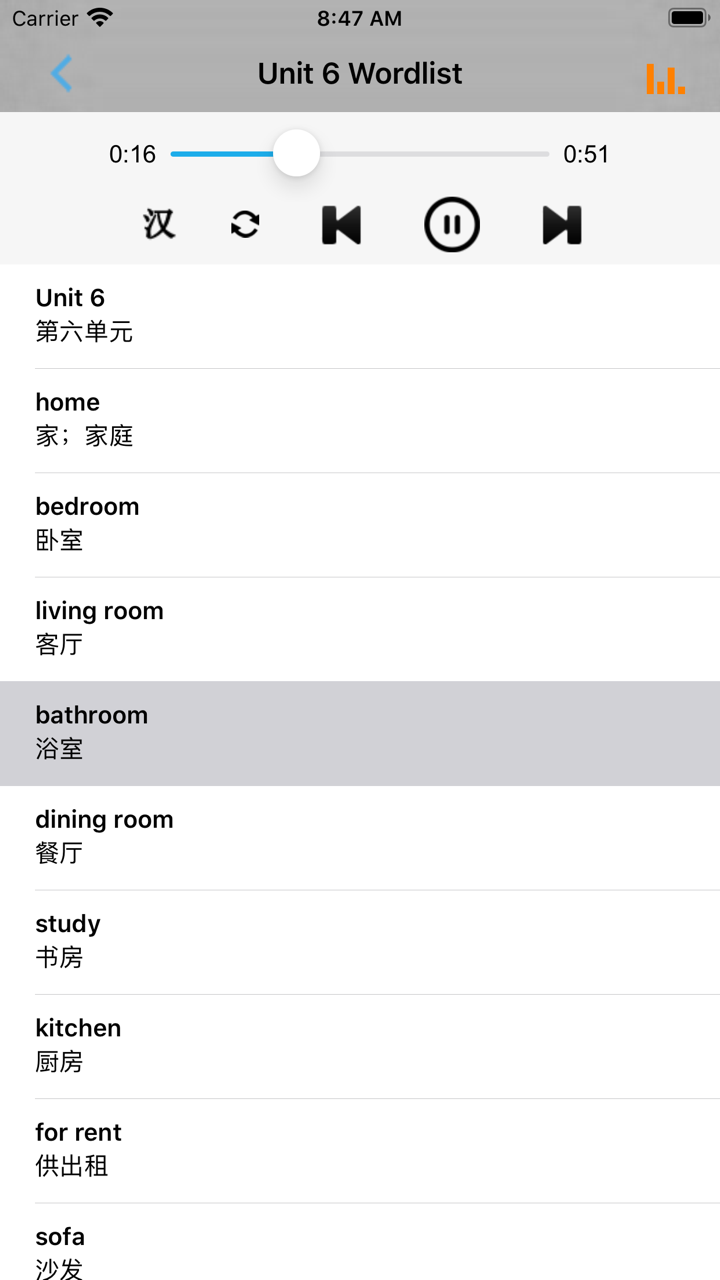Tap the Wi-Fi icon in the status bar
720x1280 pixels.
tap(97, 16)
